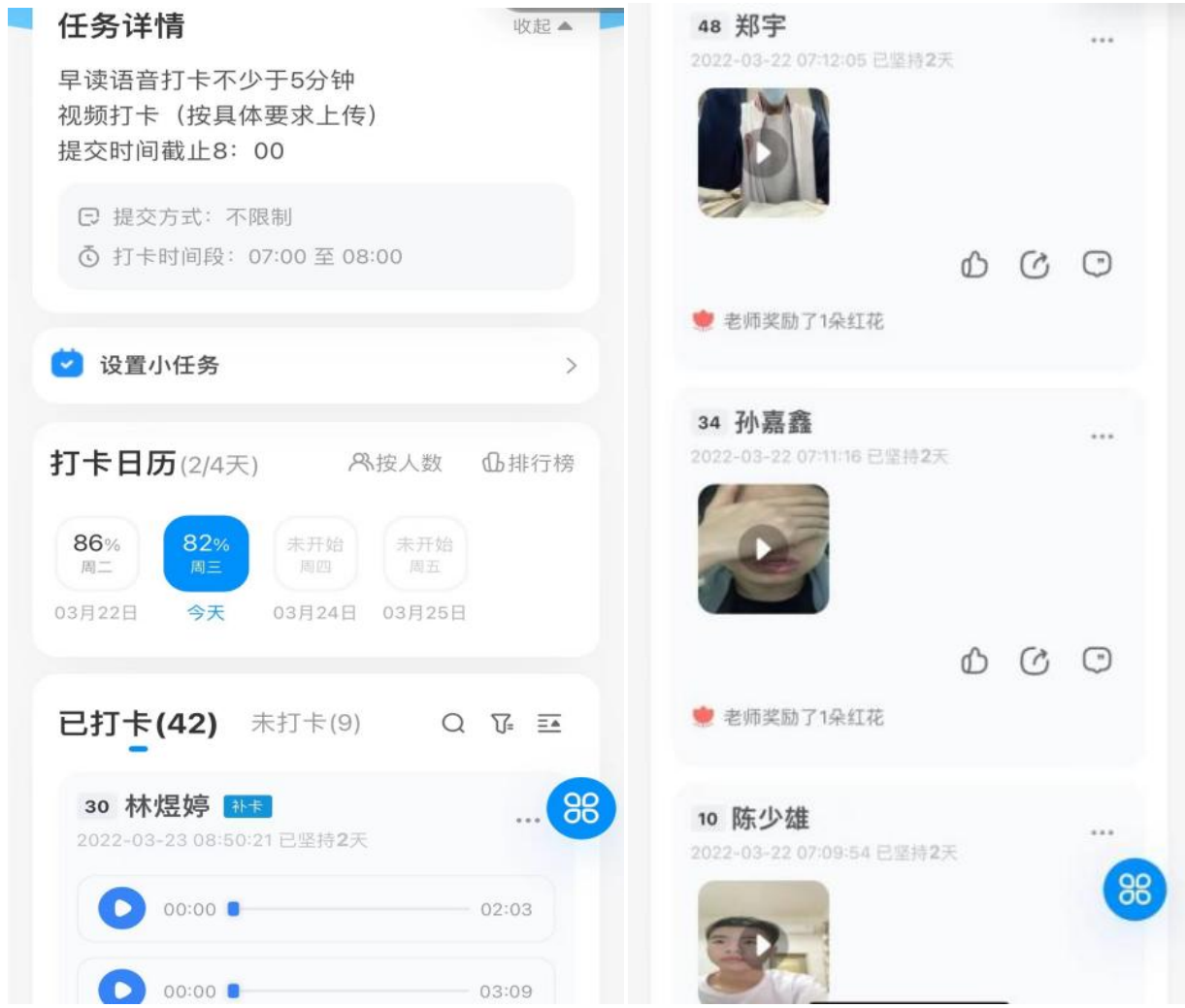The height and width of the screenshot is (1008, 1185).
Task: Play 郑宇's check-in video
Action: coord(764,153)
